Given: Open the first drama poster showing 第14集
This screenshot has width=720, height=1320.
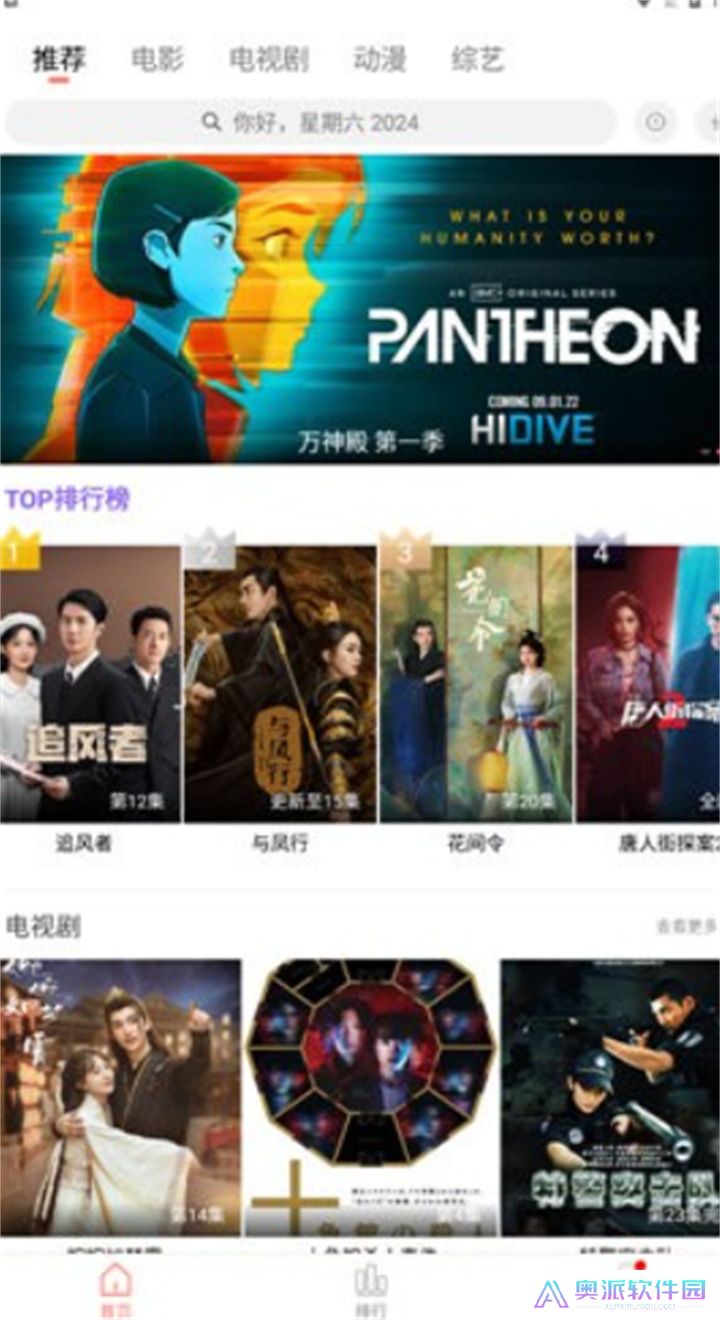Looking at the screenshot, I should pyautogui.click(x=118, y=1090).
